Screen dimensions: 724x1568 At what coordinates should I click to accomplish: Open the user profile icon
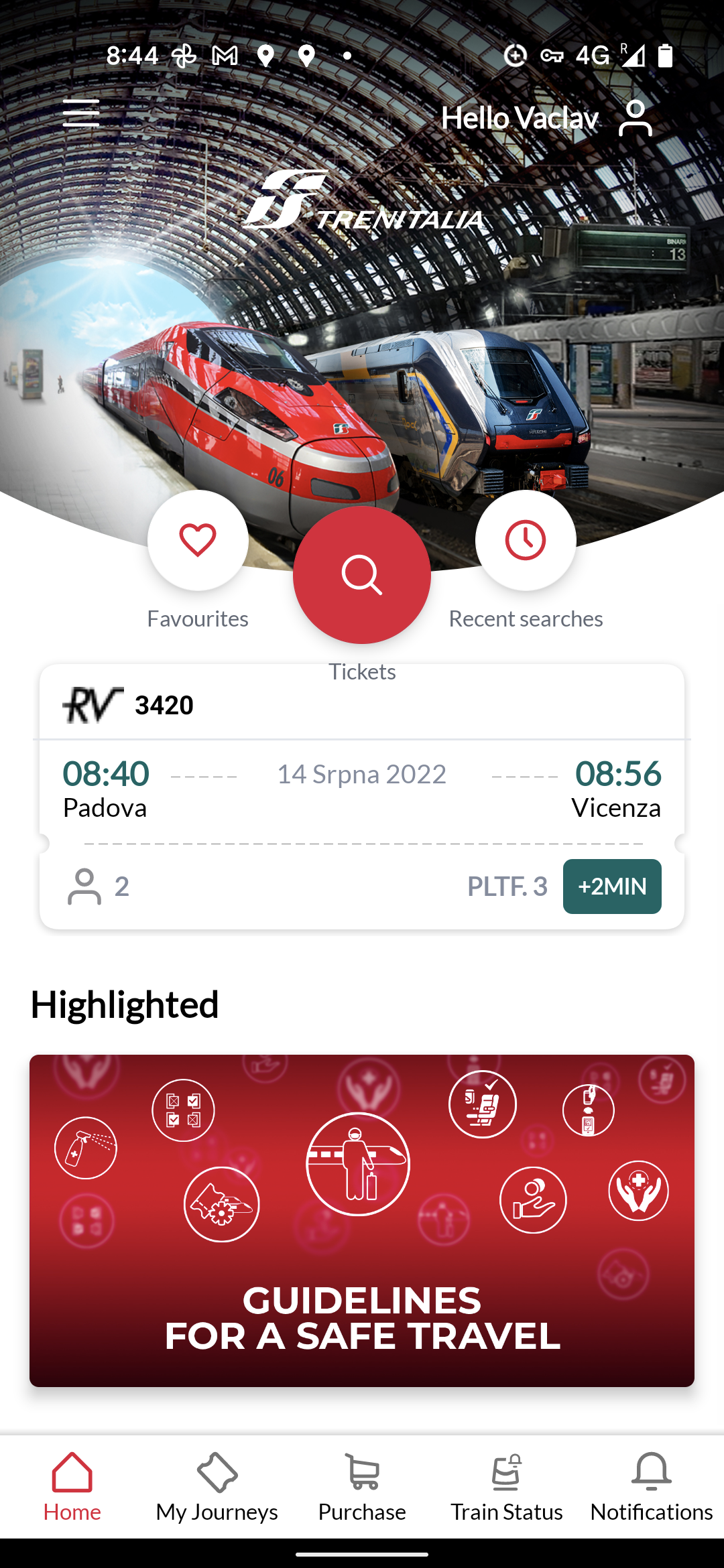[x=635, y=118]
